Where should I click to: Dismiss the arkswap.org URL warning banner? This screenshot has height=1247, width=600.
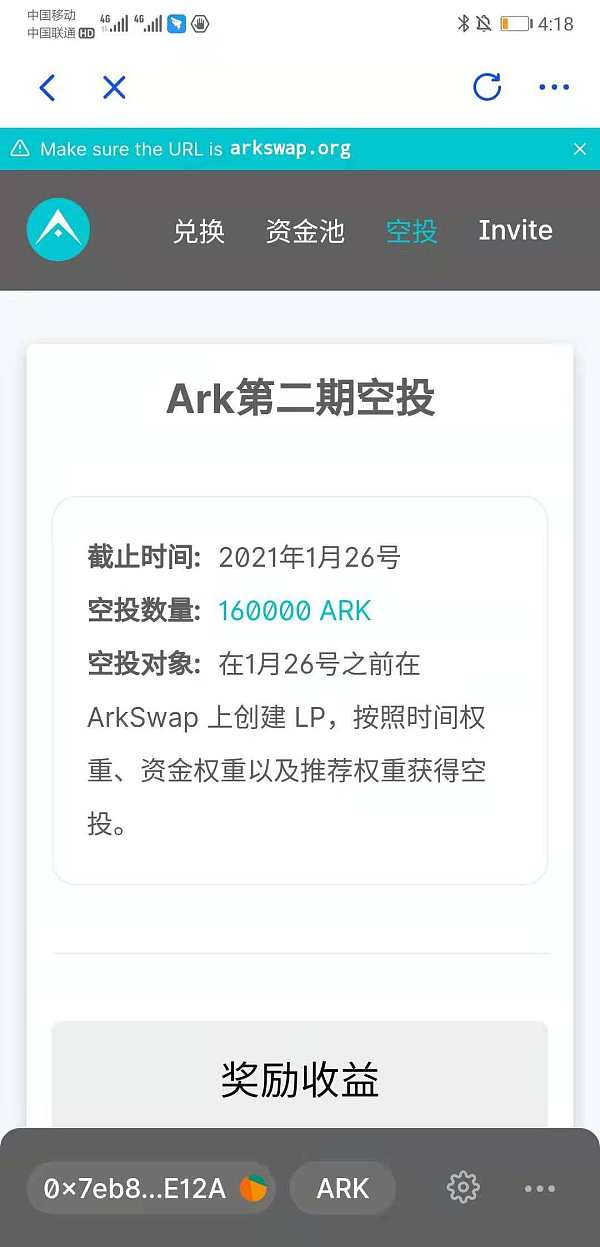[x=579, y=149]
